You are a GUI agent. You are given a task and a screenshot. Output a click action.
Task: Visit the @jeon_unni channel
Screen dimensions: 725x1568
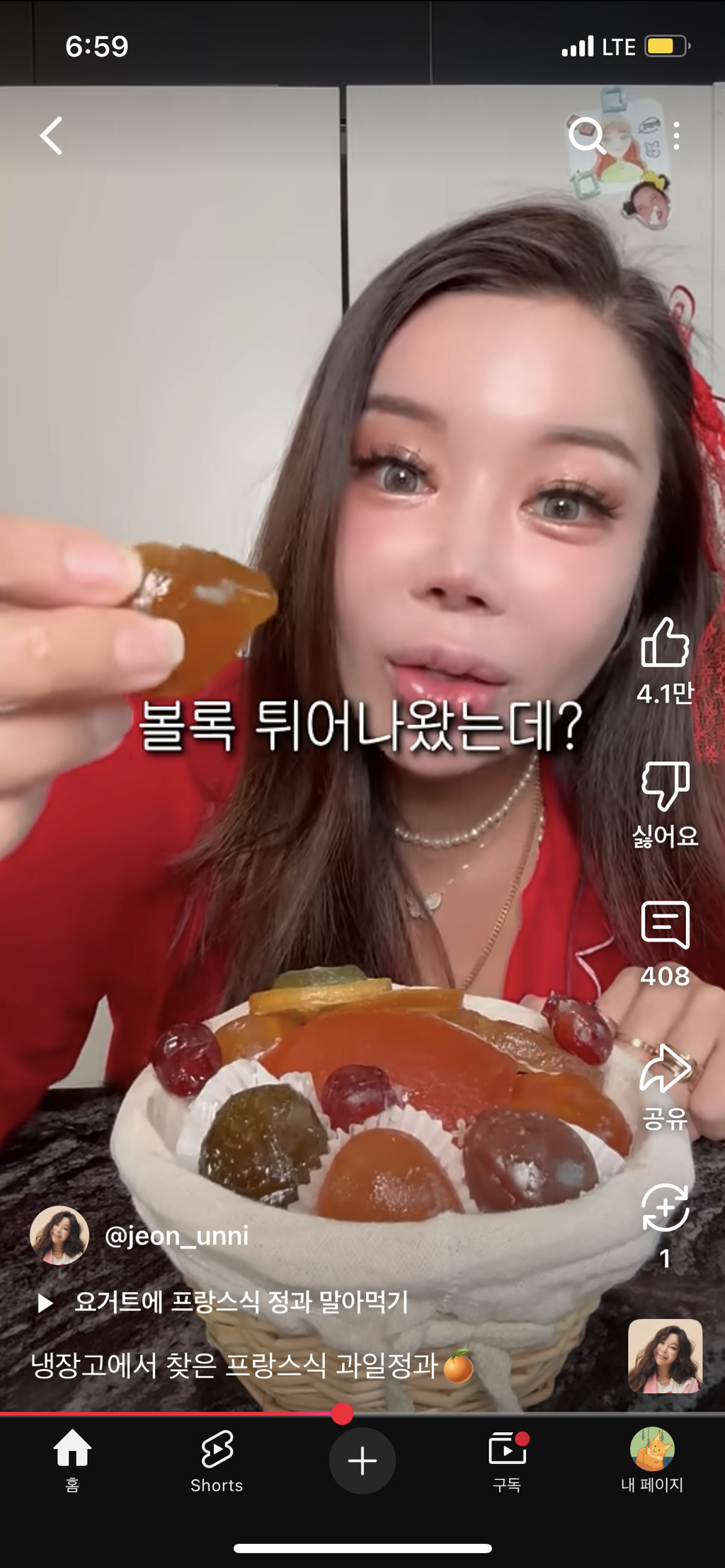[x=176, y=1236]
